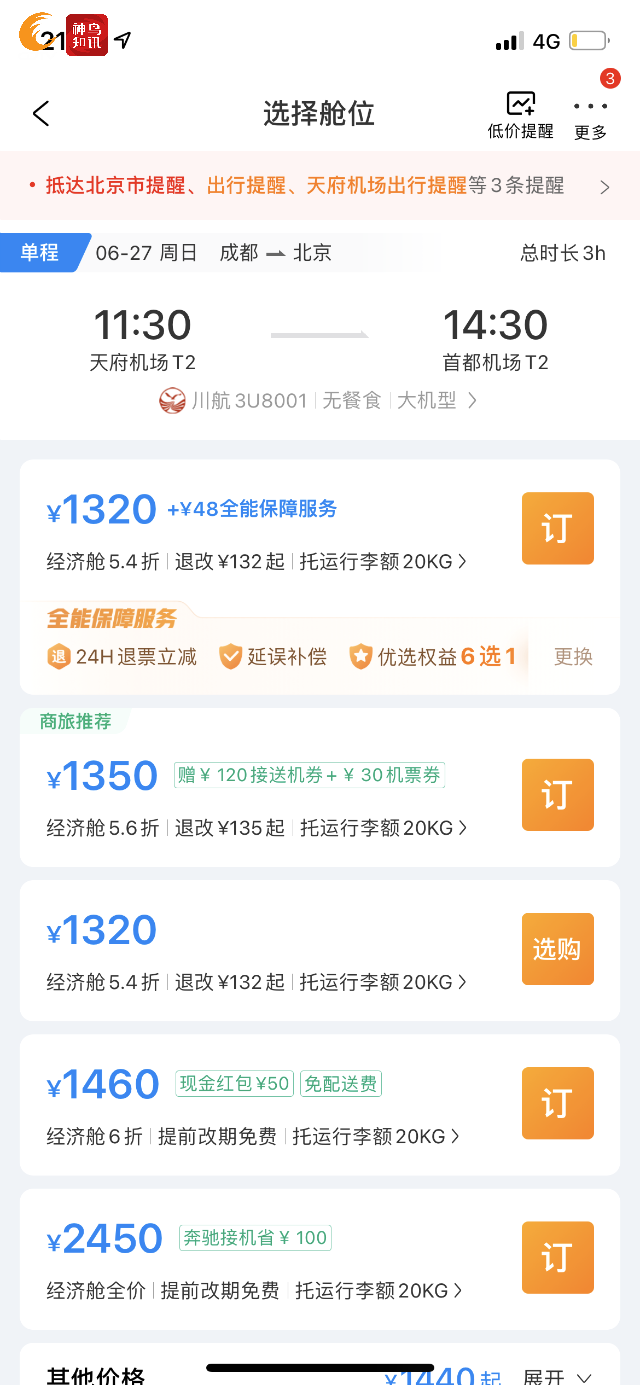View refund and baggage details of ¥1350 fare
This screenshot has width=640, height=1385.
256,828
